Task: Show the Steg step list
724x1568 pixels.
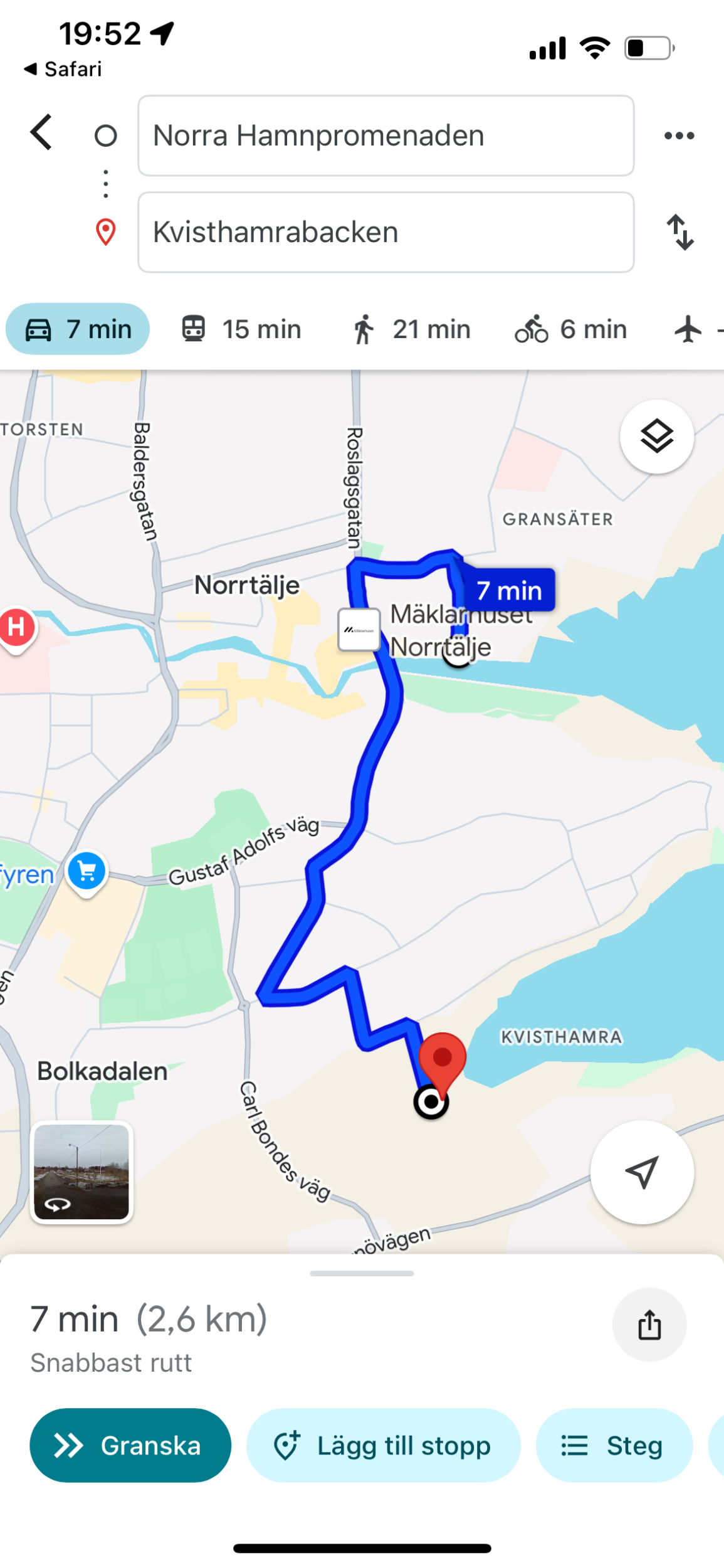Action: pos(614,1445)
